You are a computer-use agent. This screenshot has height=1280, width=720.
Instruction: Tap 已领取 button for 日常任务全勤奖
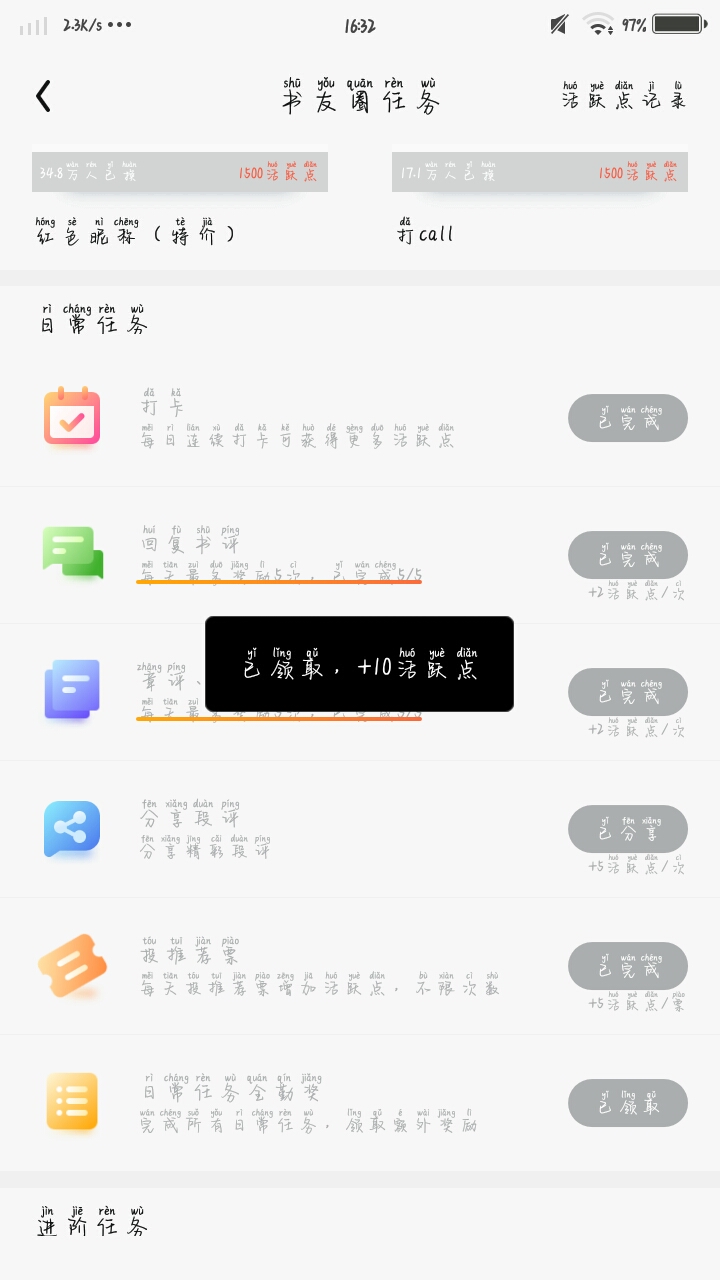(628, 1103)
